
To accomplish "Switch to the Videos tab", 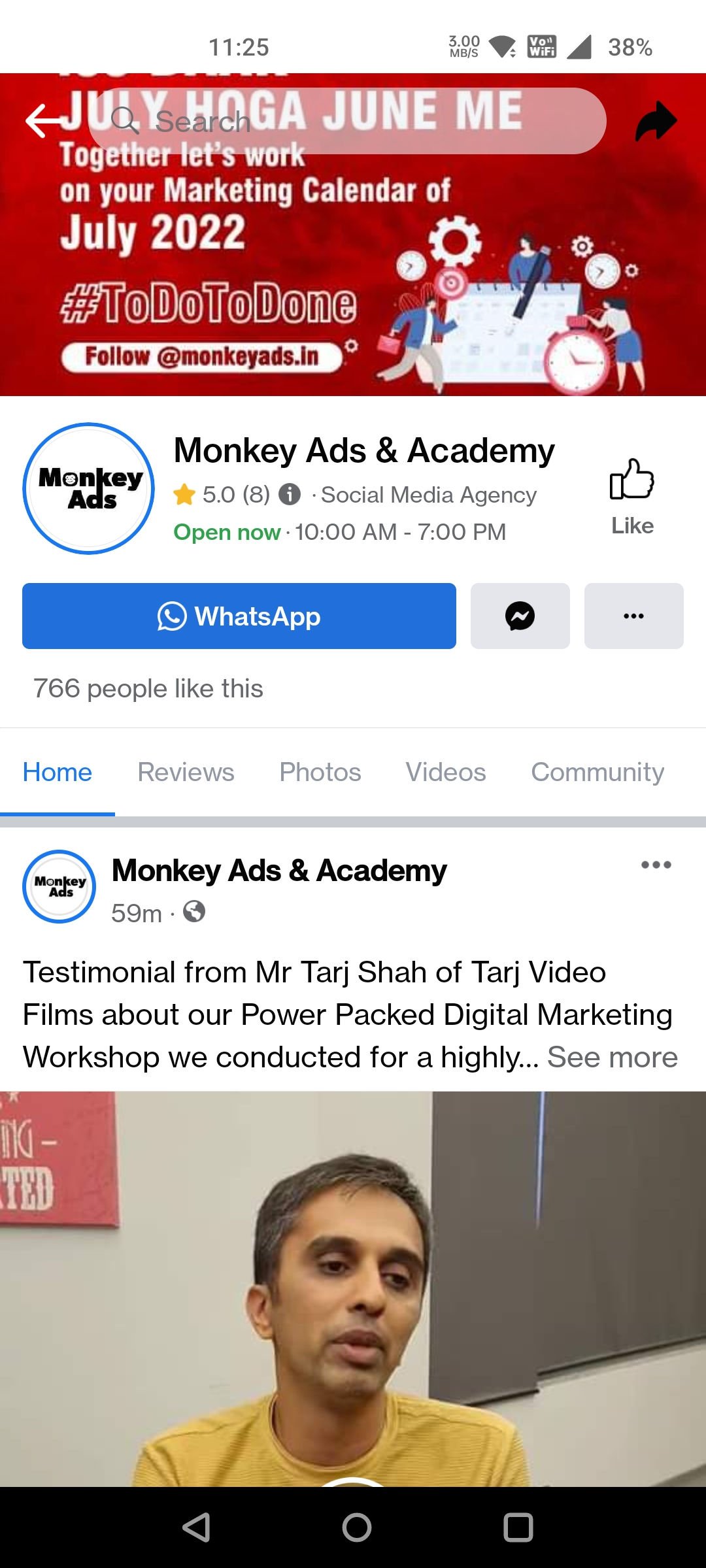I will pyautogui.click(x=446, y=772).
